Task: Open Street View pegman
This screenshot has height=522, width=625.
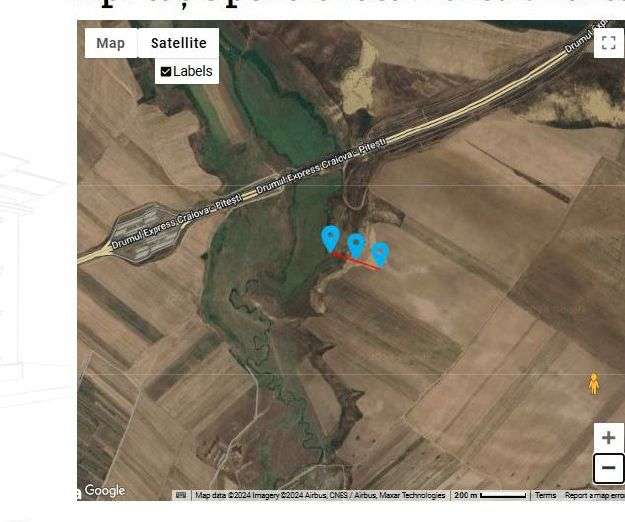Action: (x=594, y=383)
